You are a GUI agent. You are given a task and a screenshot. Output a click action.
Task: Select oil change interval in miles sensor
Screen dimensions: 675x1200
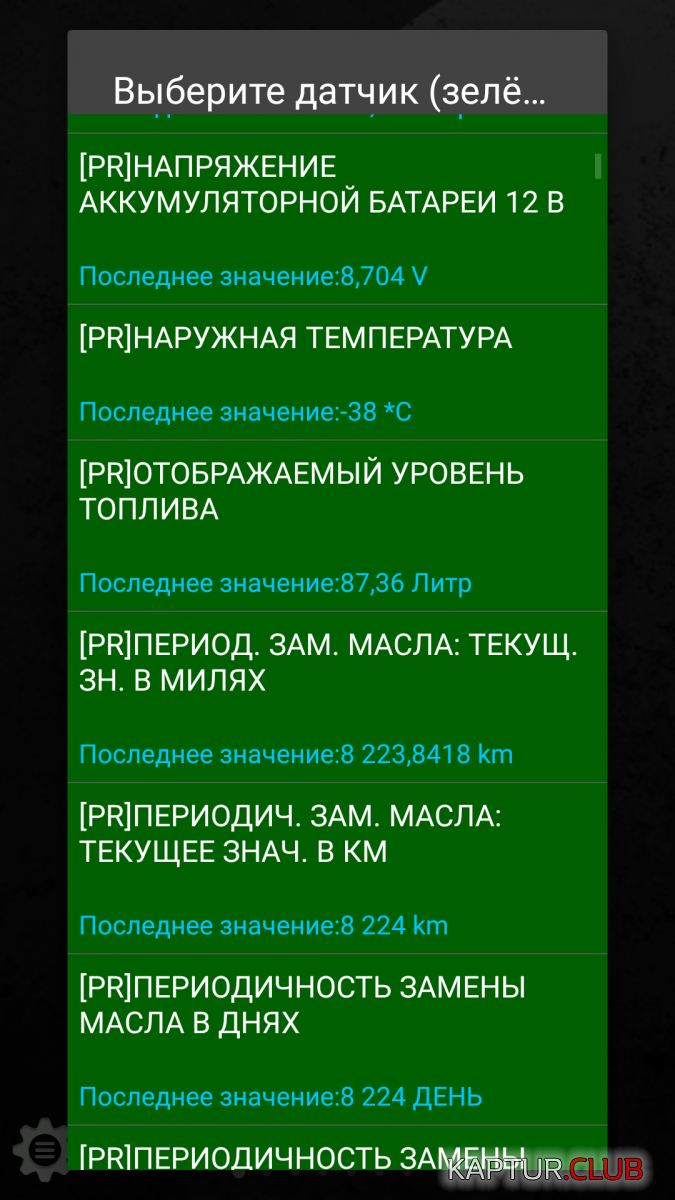click(x=336, y=697)
